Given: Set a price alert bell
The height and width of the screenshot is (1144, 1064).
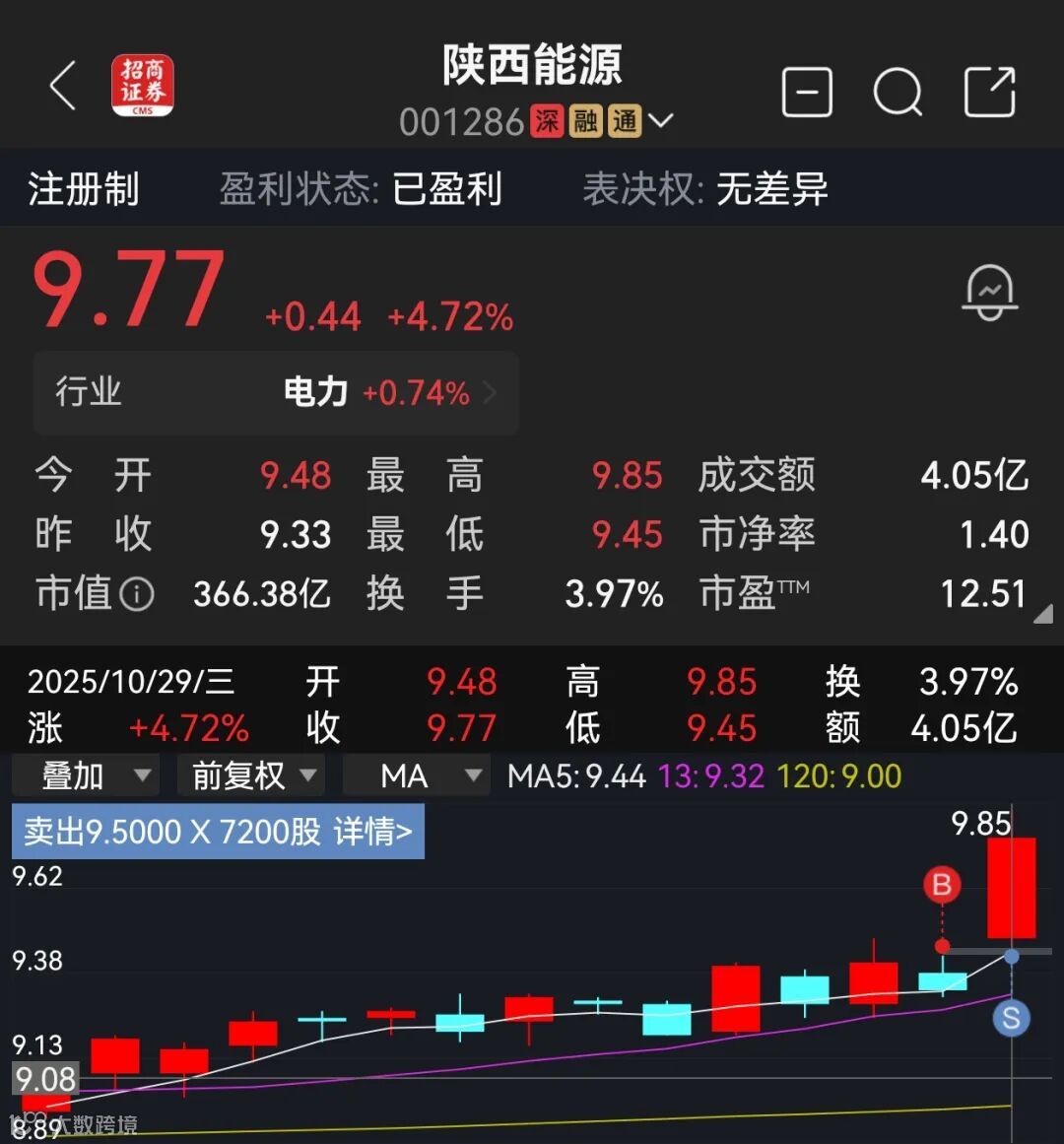Looking at the screenshot, I should point(989,293).
